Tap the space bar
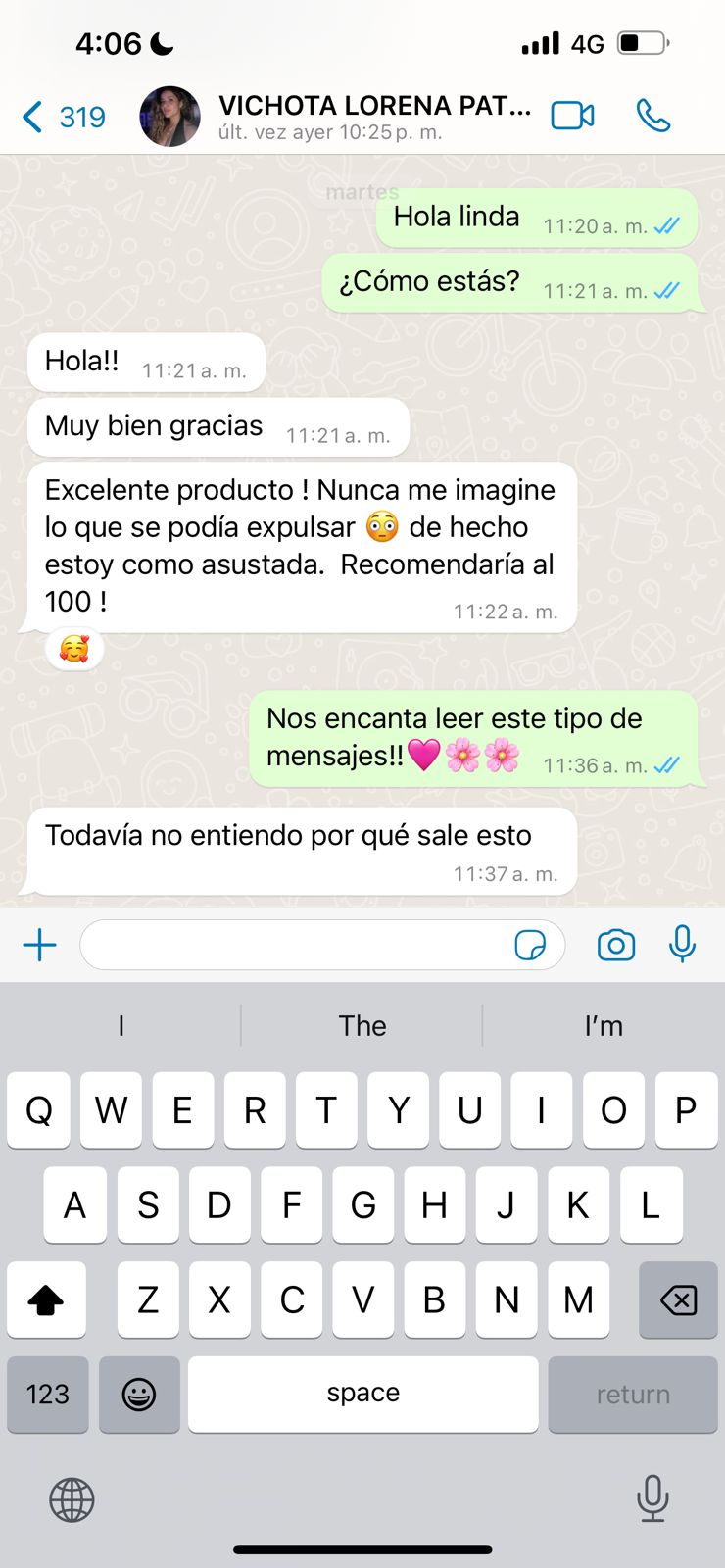 [362, 1395]
